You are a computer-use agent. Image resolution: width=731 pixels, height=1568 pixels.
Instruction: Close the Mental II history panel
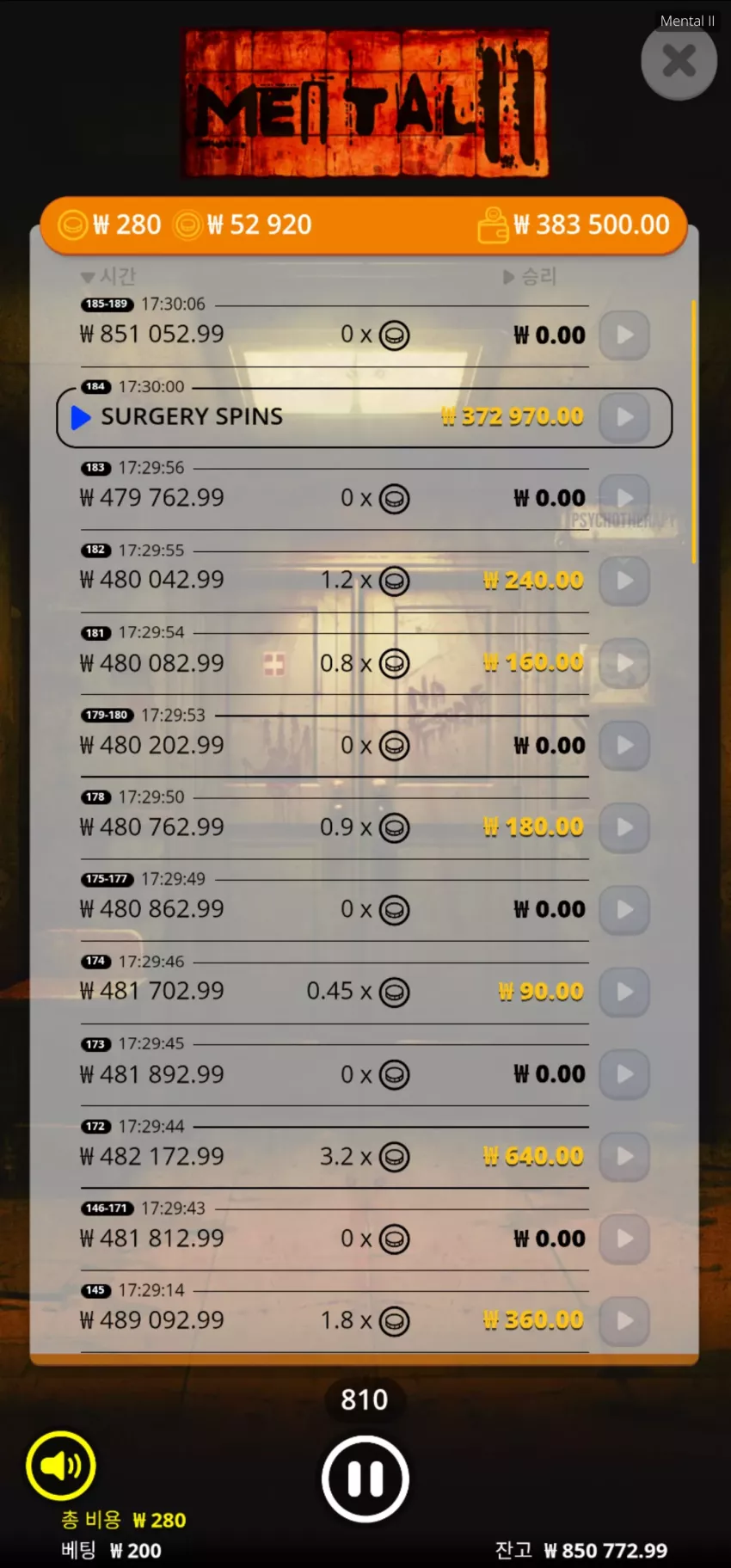click(x=679, y=61)
